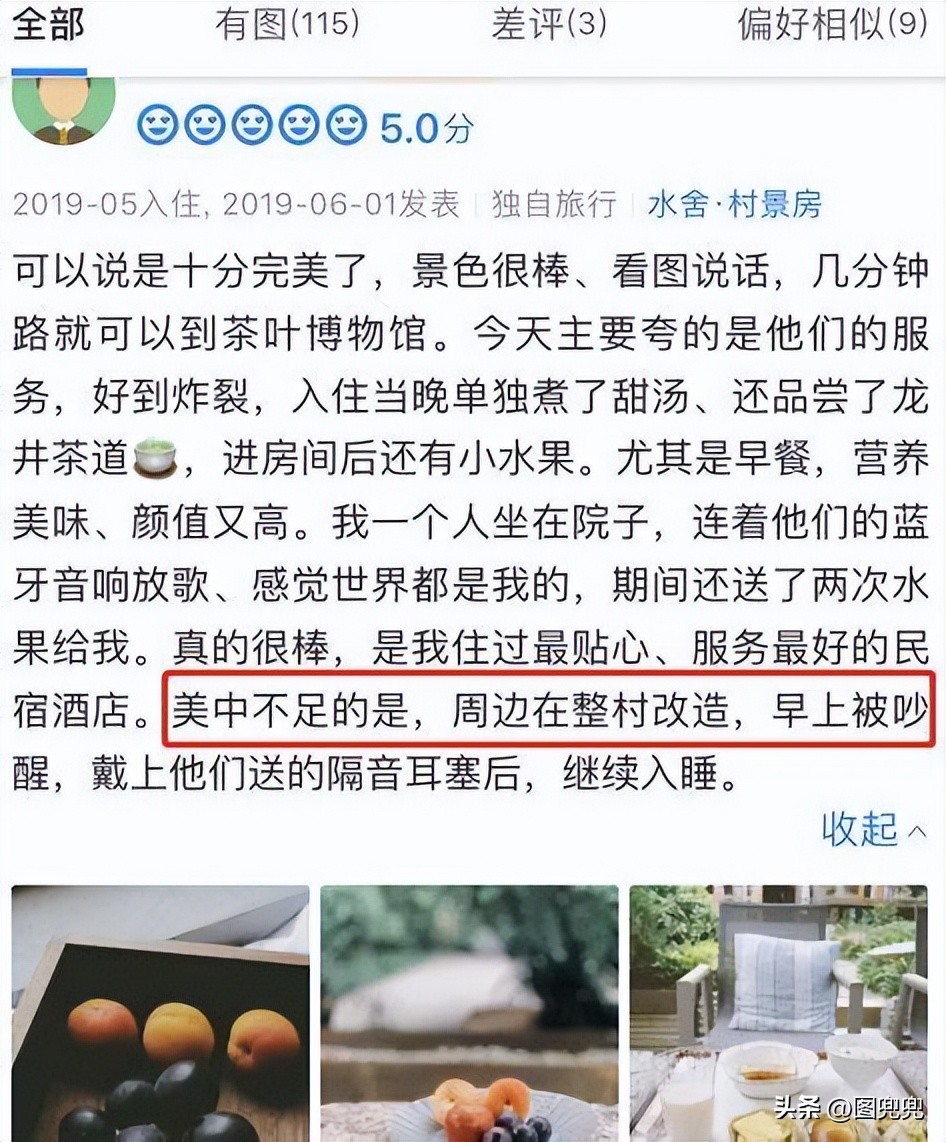Click the caret icon beside 收起
Viewport: 946px width, 1142px height.
coord(915,832)
